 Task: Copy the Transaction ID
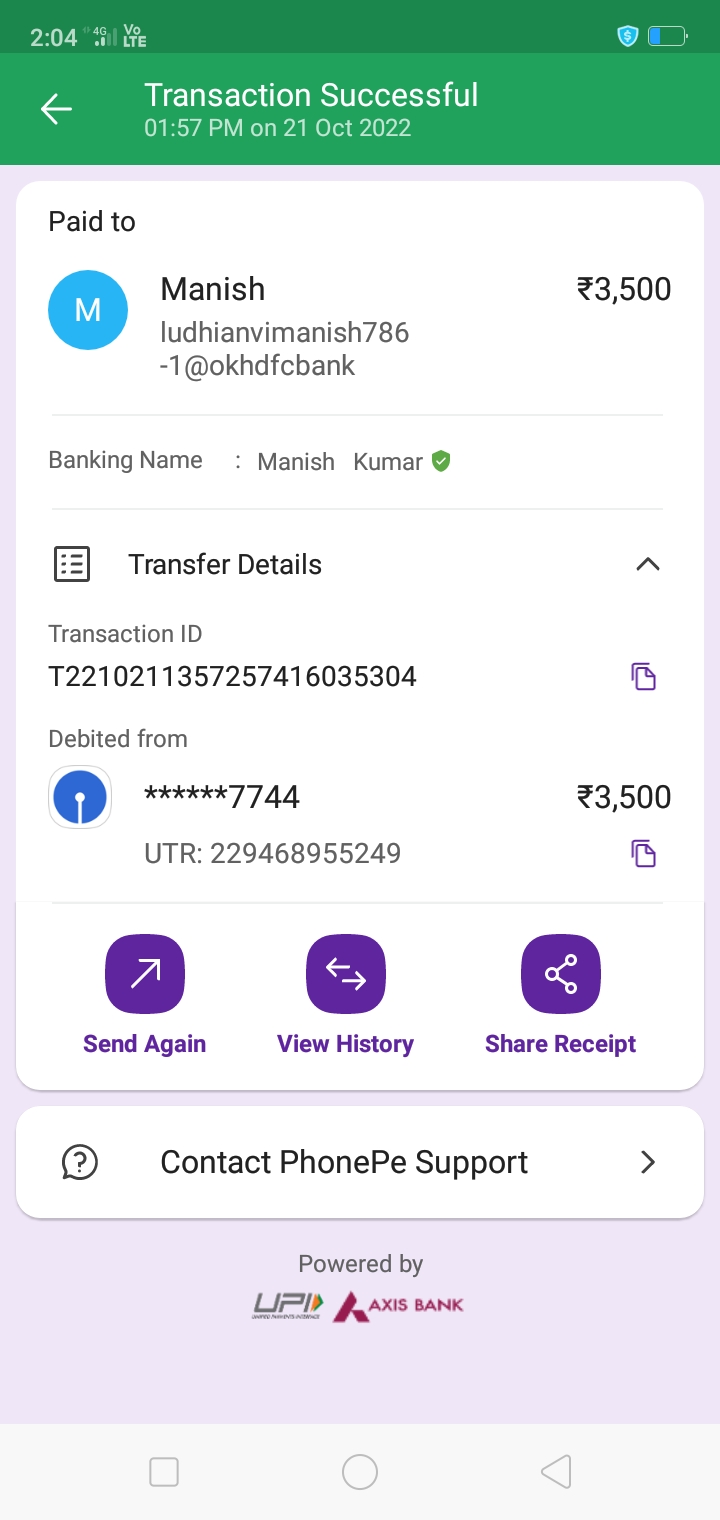[x=643, y=677]
